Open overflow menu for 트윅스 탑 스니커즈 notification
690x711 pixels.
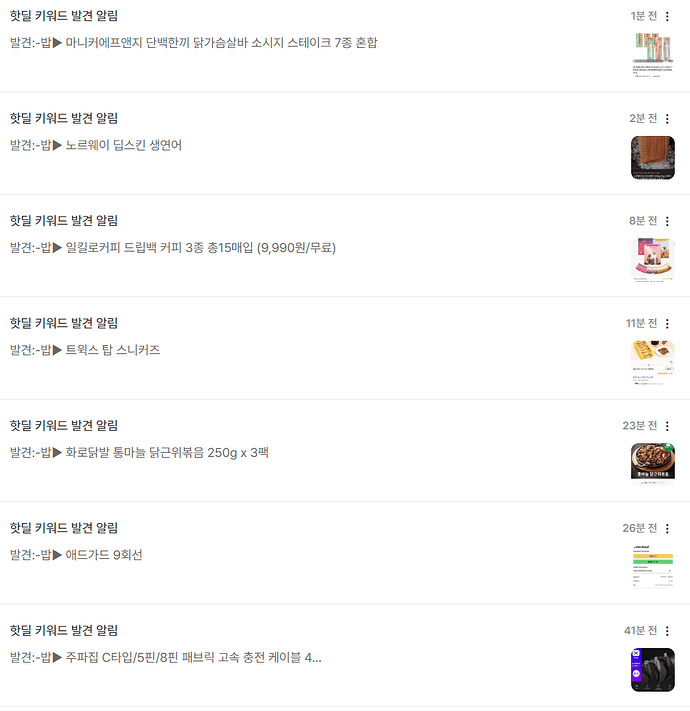pos(668,324)
